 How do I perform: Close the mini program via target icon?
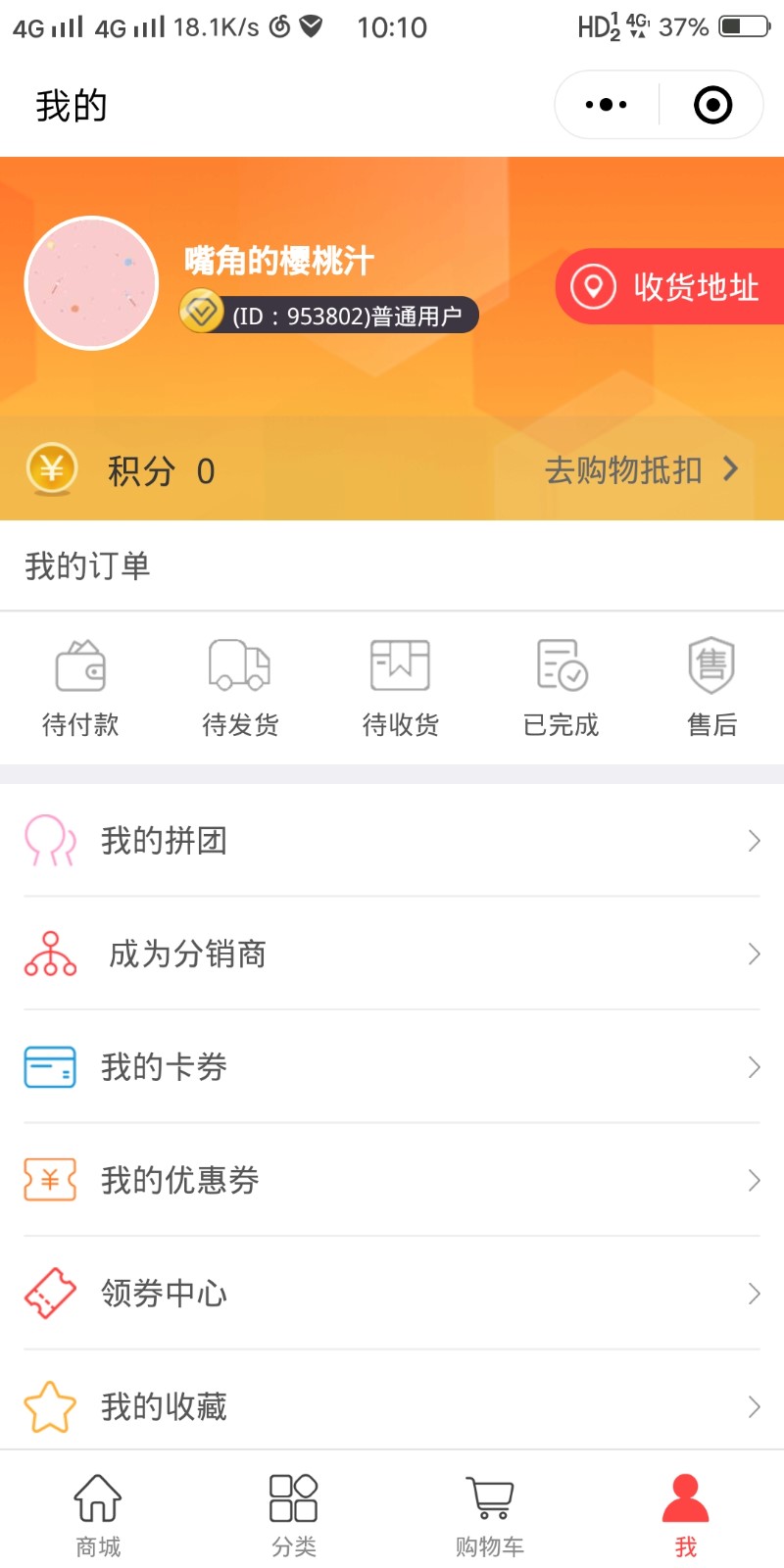tap(712, 105)
